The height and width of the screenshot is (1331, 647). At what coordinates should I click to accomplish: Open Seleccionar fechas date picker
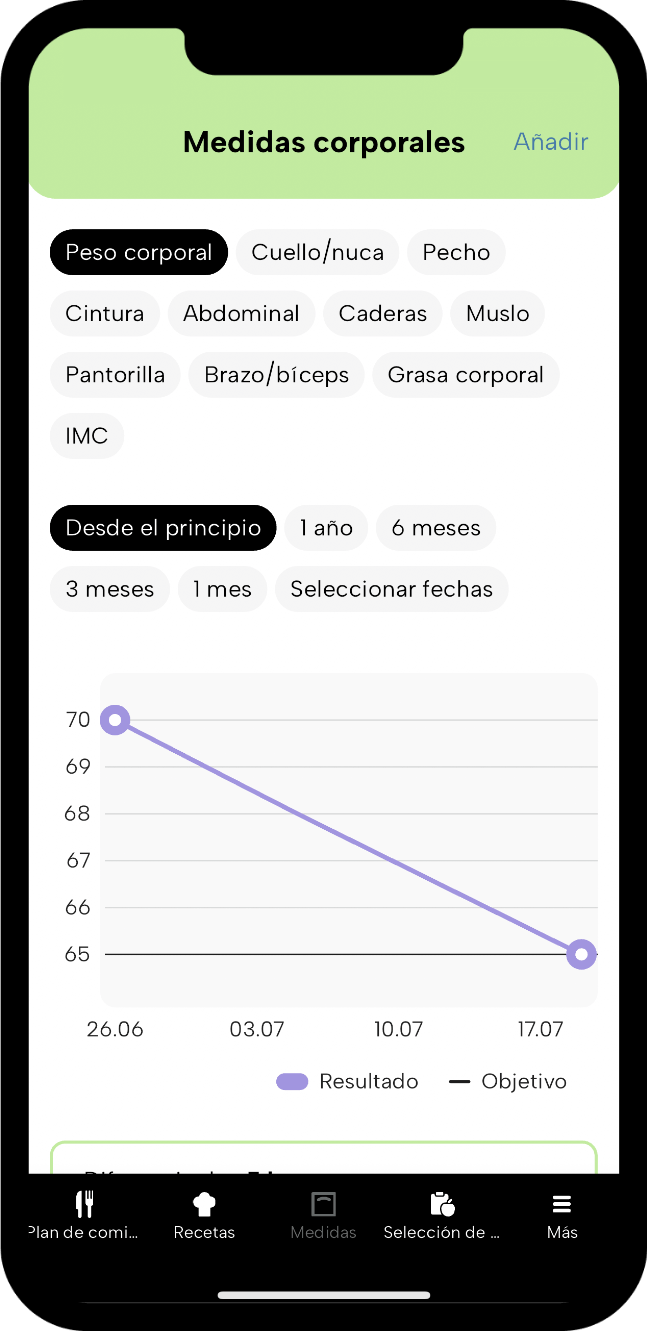tap(392, 589)
